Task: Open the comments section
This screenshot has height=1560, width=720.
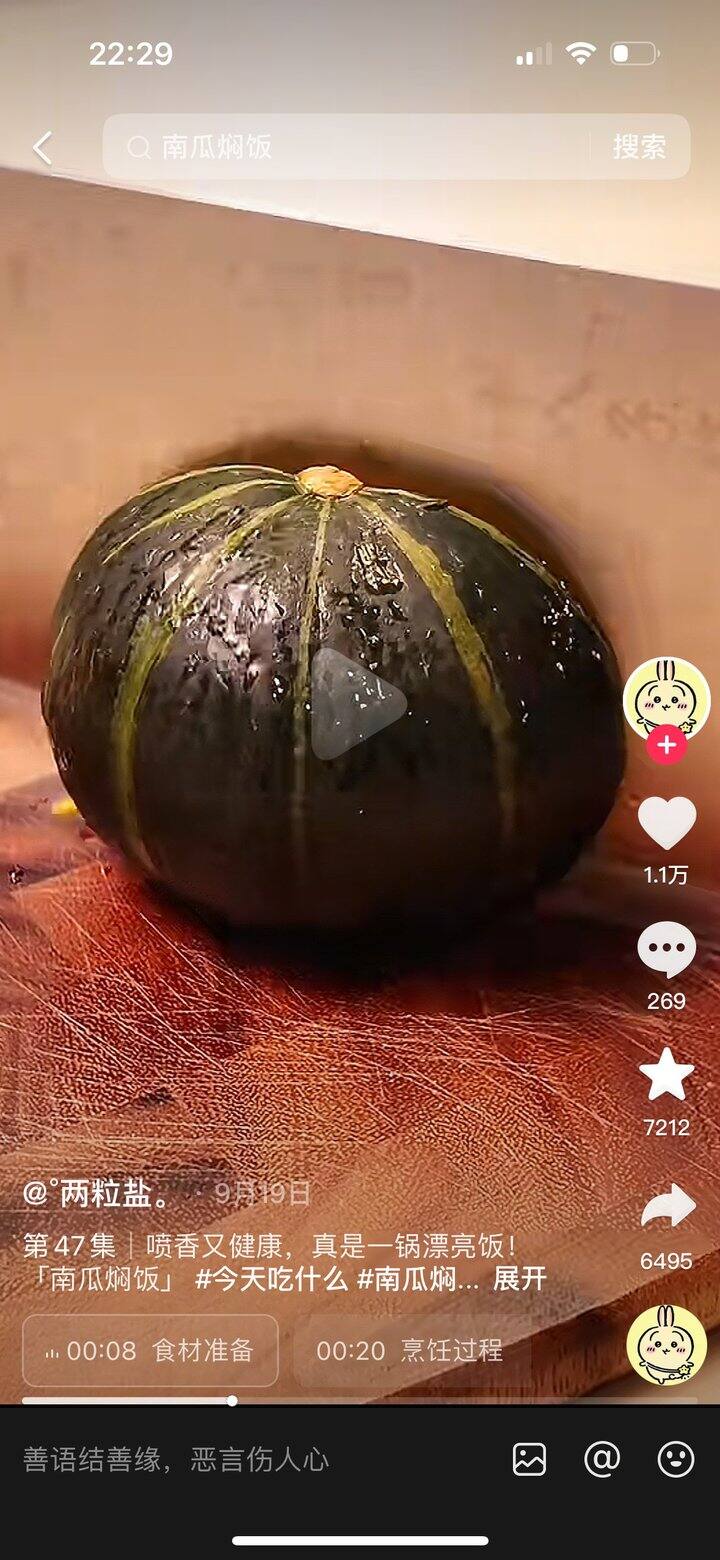Action: [x=666, y=951]
